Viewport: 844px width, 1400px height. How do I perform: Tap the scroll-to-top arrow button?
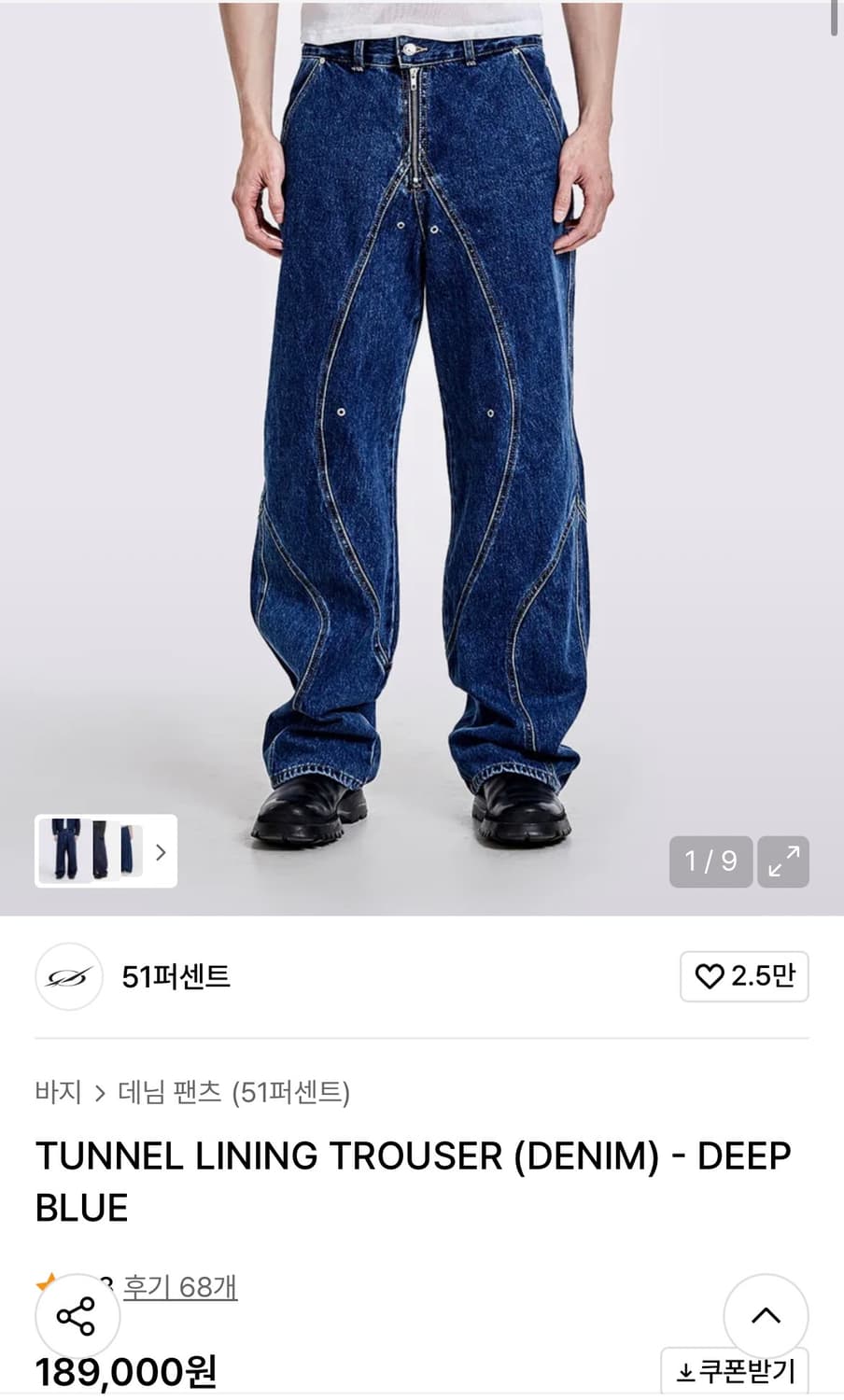(767, 1316)
